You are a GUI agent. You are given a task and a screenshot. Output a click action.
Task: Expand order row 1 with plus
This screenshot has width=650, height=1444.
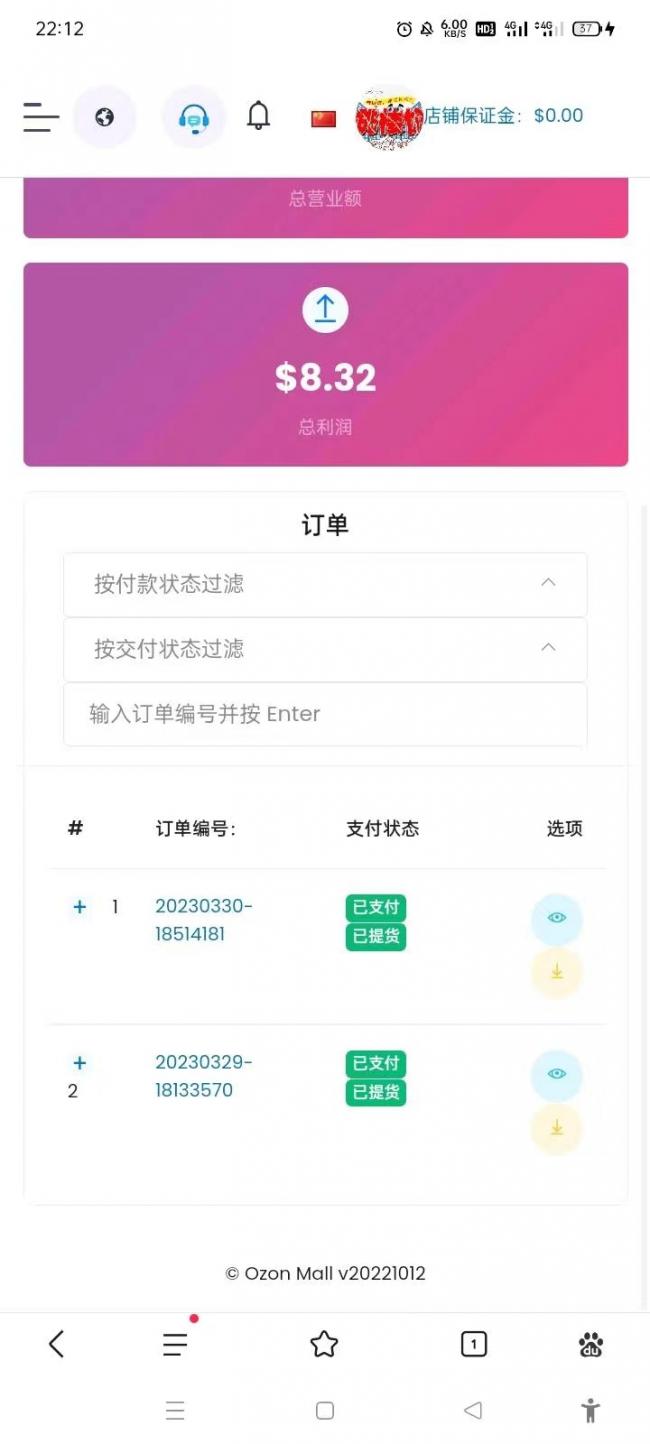pos(80,907)
